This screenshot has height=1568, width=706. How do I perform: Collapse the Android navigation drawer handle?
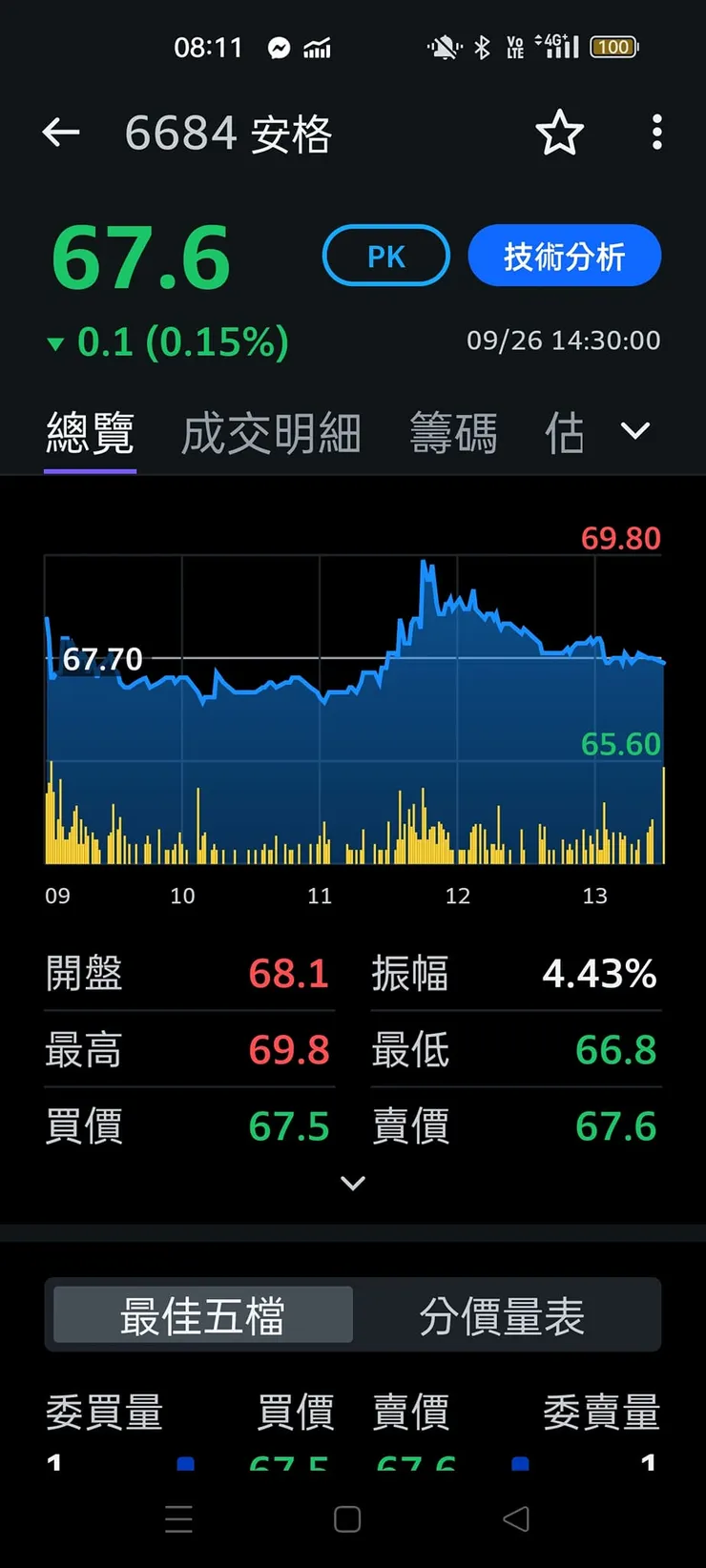click(x=178, y=1519)
